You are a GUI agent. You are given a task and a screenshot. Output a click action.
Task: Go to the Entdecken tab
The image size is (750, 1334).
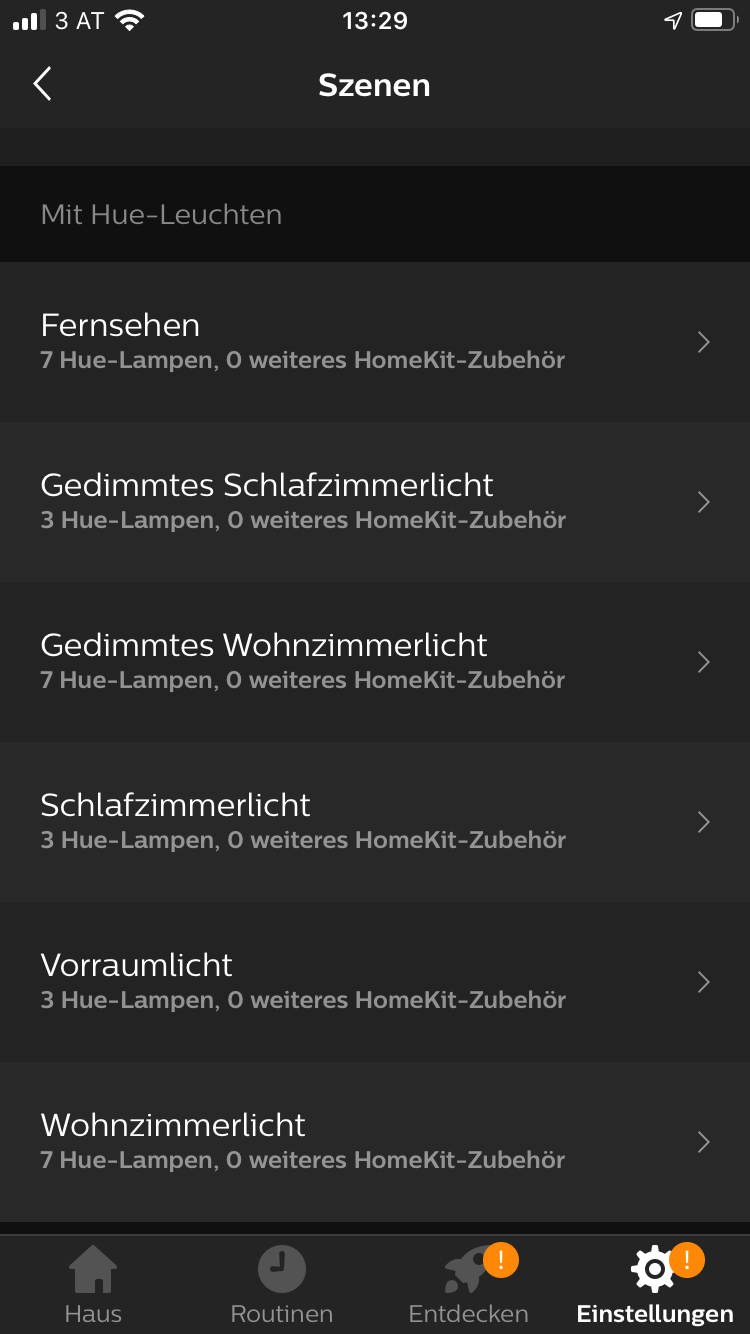[x=468, y=1286]
